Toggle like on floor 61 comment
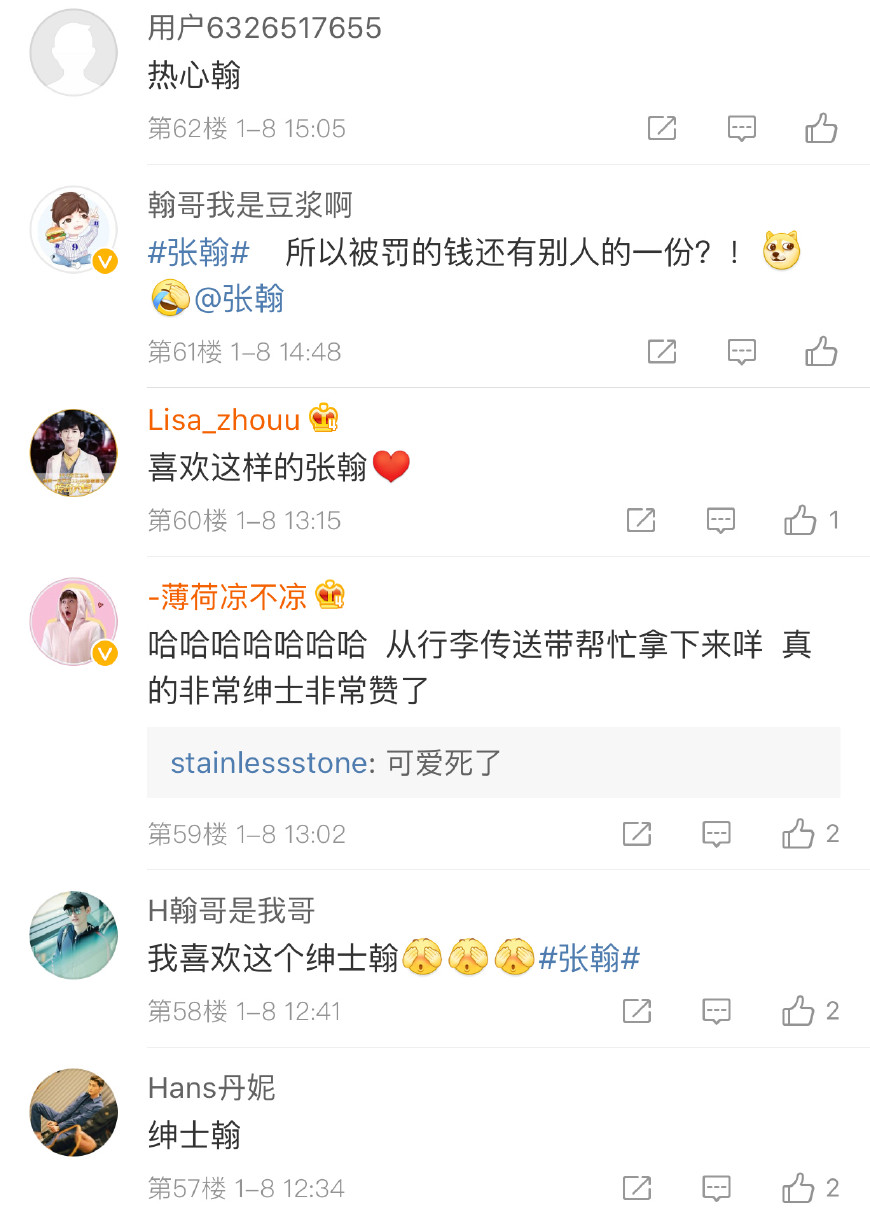870x1214 pixels. tap(822, 352)
